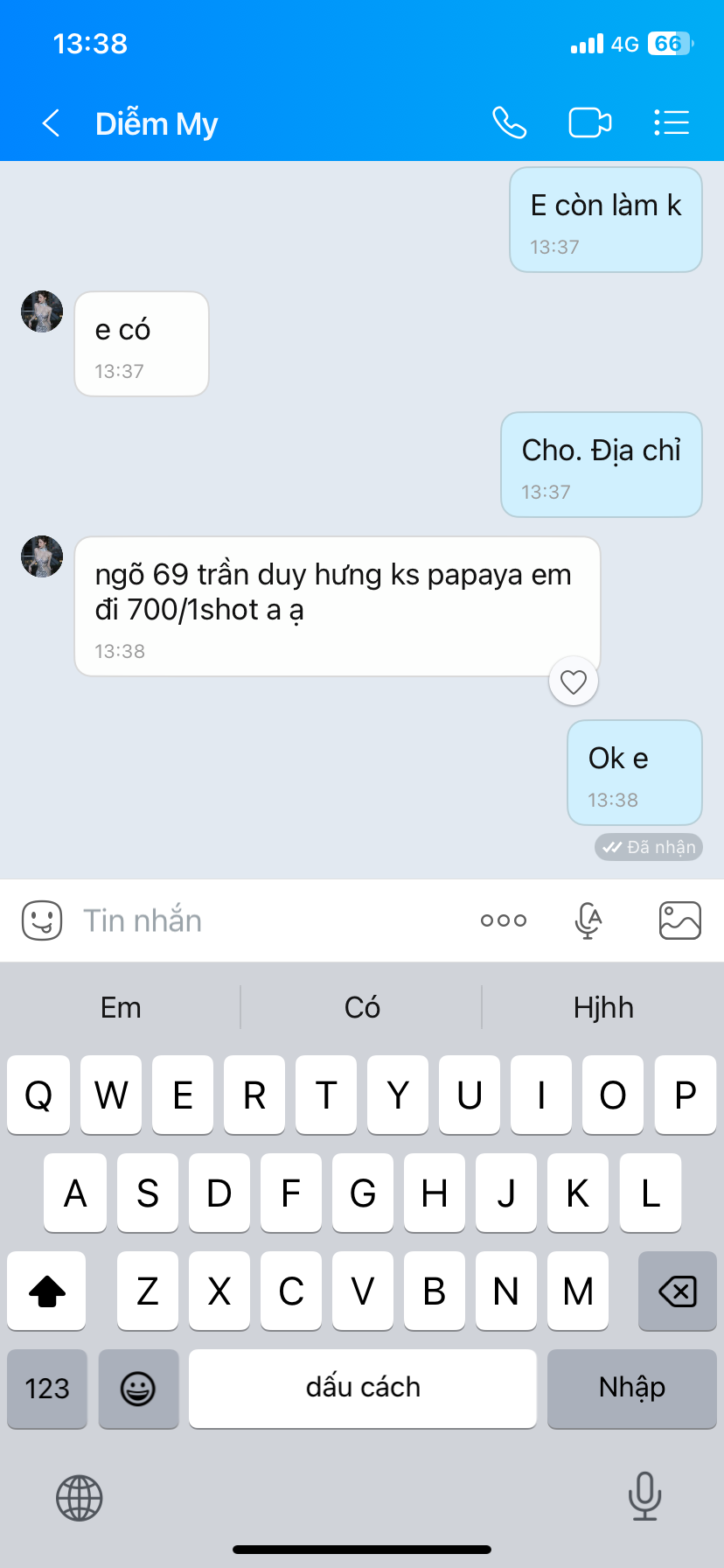Switch keyboard to 123 numbers layout
724x1568 pixels.
47,1388
